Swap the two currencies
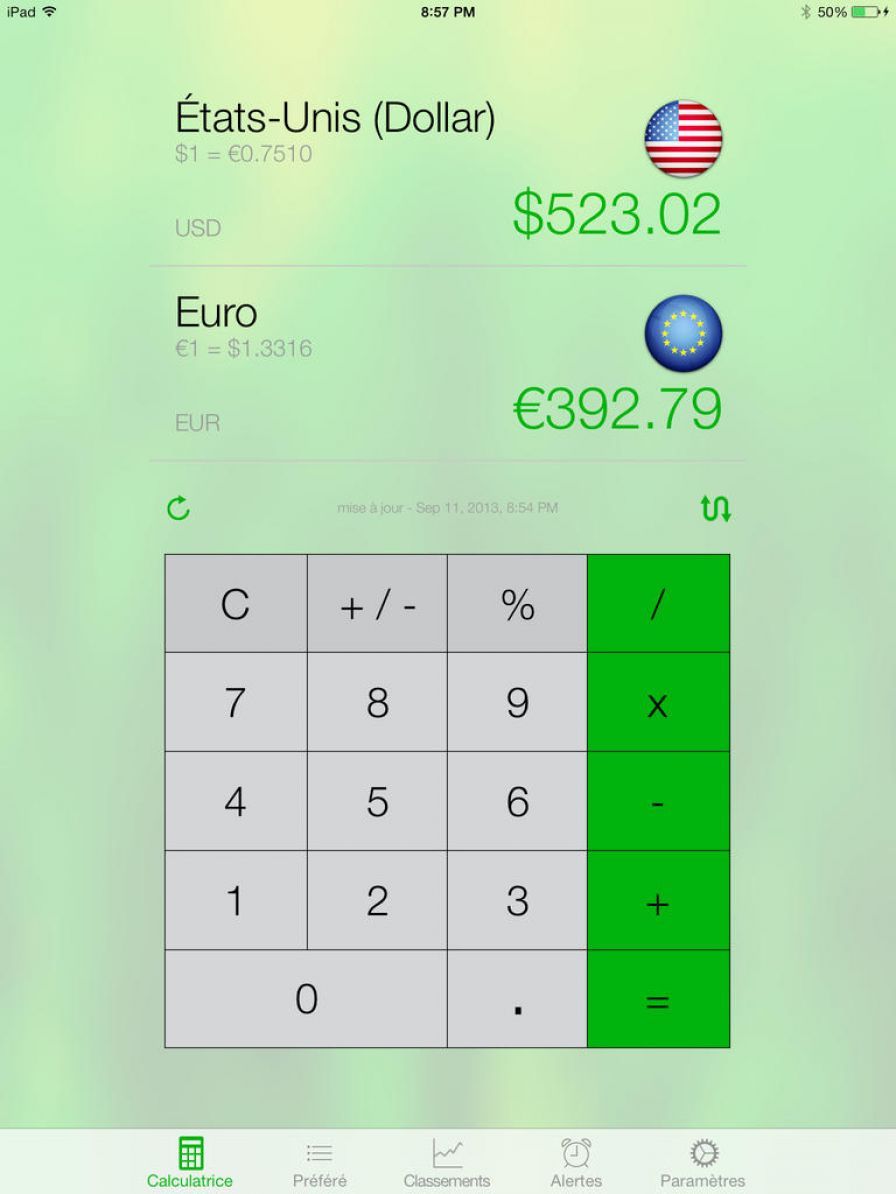This screenshot has width=896, height=1194. pos(716,509)
